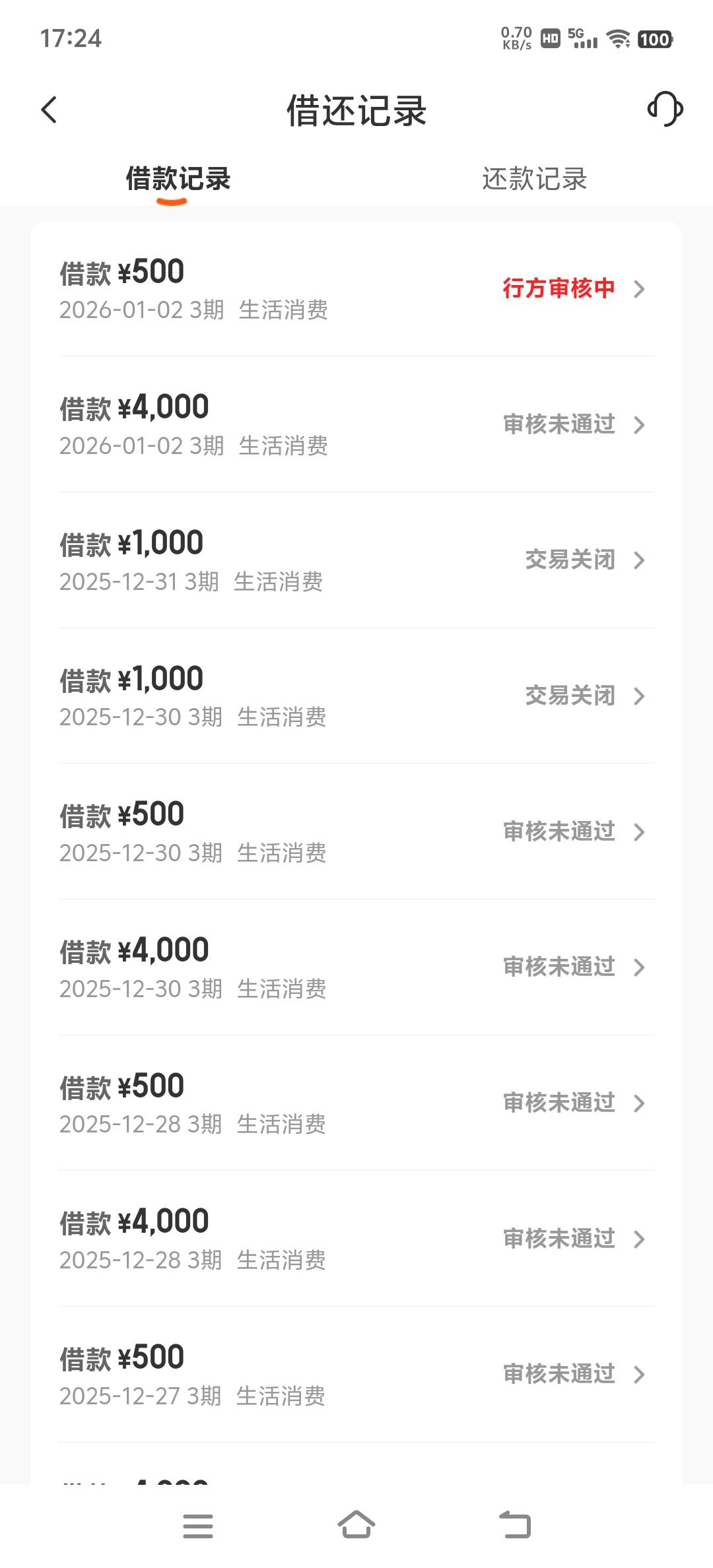This screenshot has width=713, height=1568.
Task: Go back using the top-left arrow
Action: (x=50, y=110)
